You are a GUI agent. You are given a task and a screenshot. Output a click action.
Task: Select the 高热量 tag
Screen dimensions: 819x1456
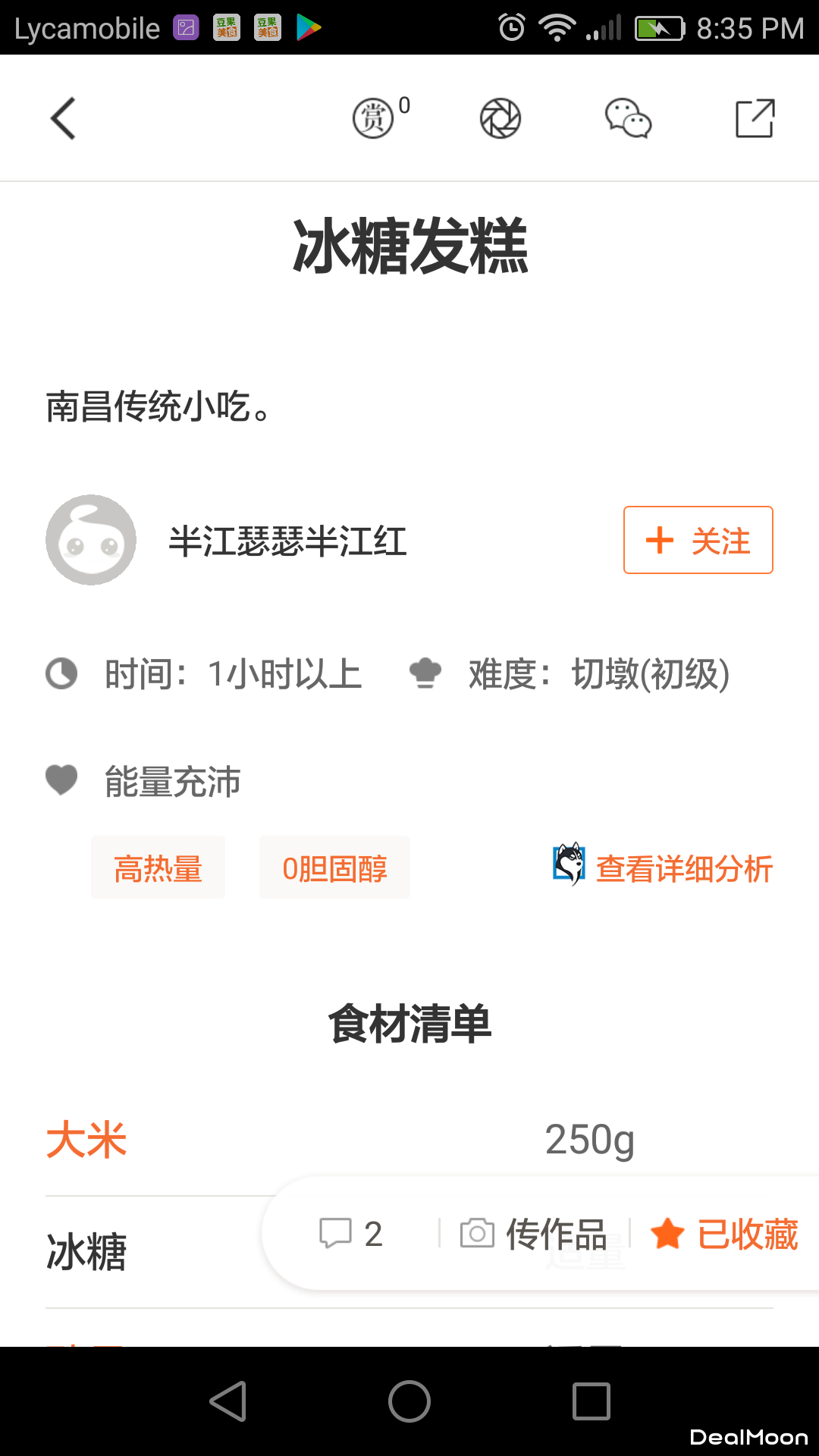tap(158, 868)
